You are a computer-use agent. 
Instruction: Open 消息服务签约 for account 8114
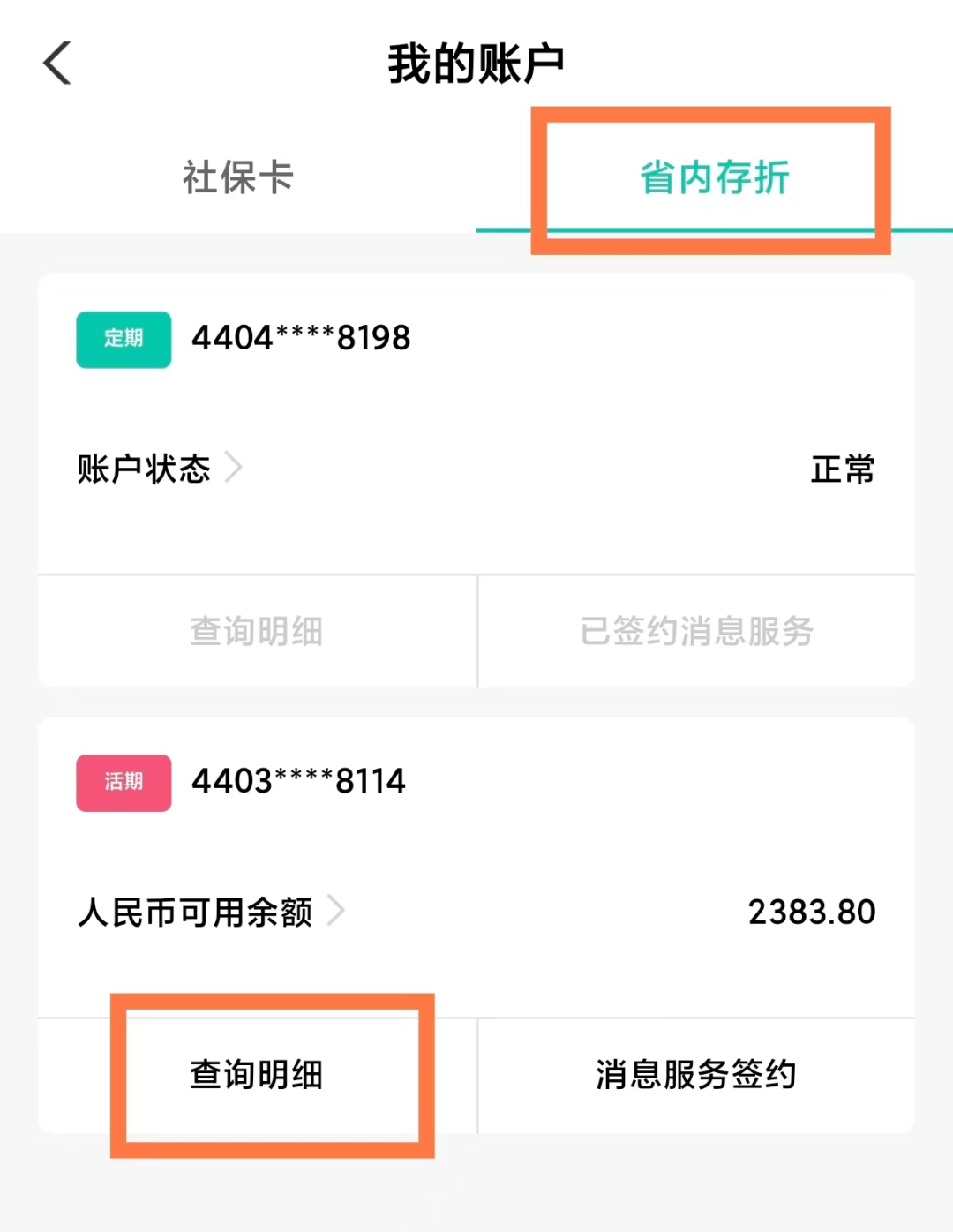click(696, 1074)
